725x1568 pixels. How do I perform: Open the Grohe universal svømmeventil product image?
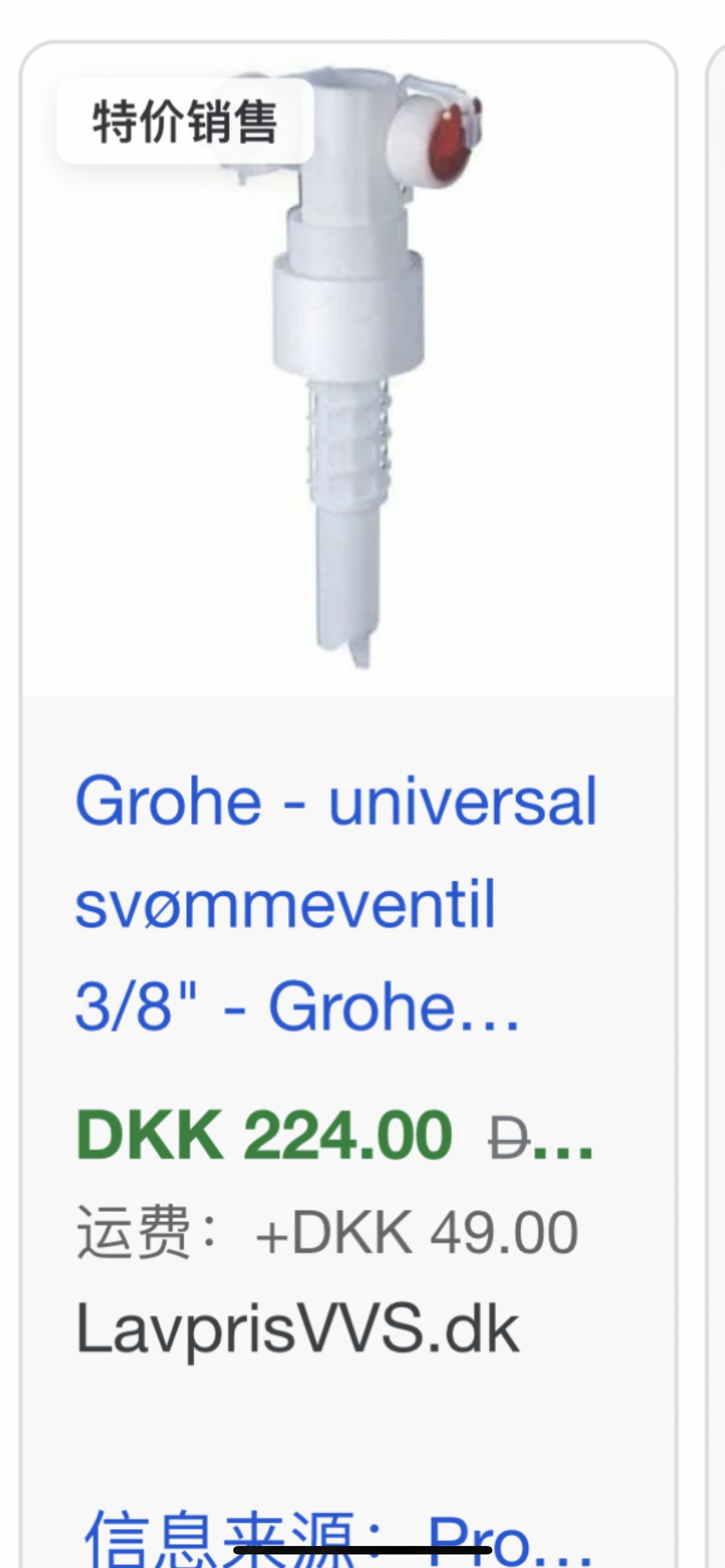click(348, 369)
